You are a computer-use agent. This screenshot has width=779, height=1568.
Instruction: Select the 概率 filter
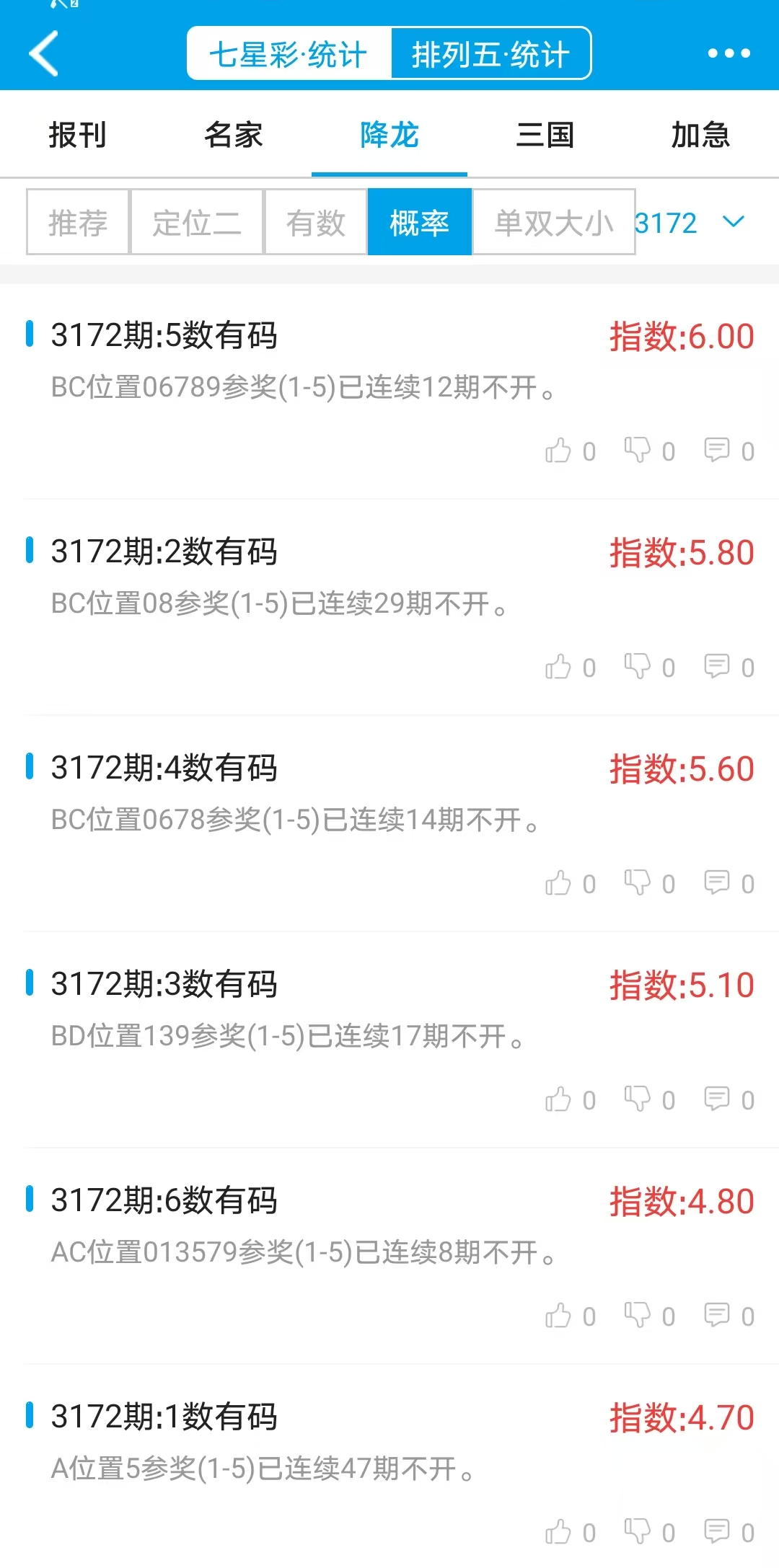pyautogui.click(x=419, y=223)
